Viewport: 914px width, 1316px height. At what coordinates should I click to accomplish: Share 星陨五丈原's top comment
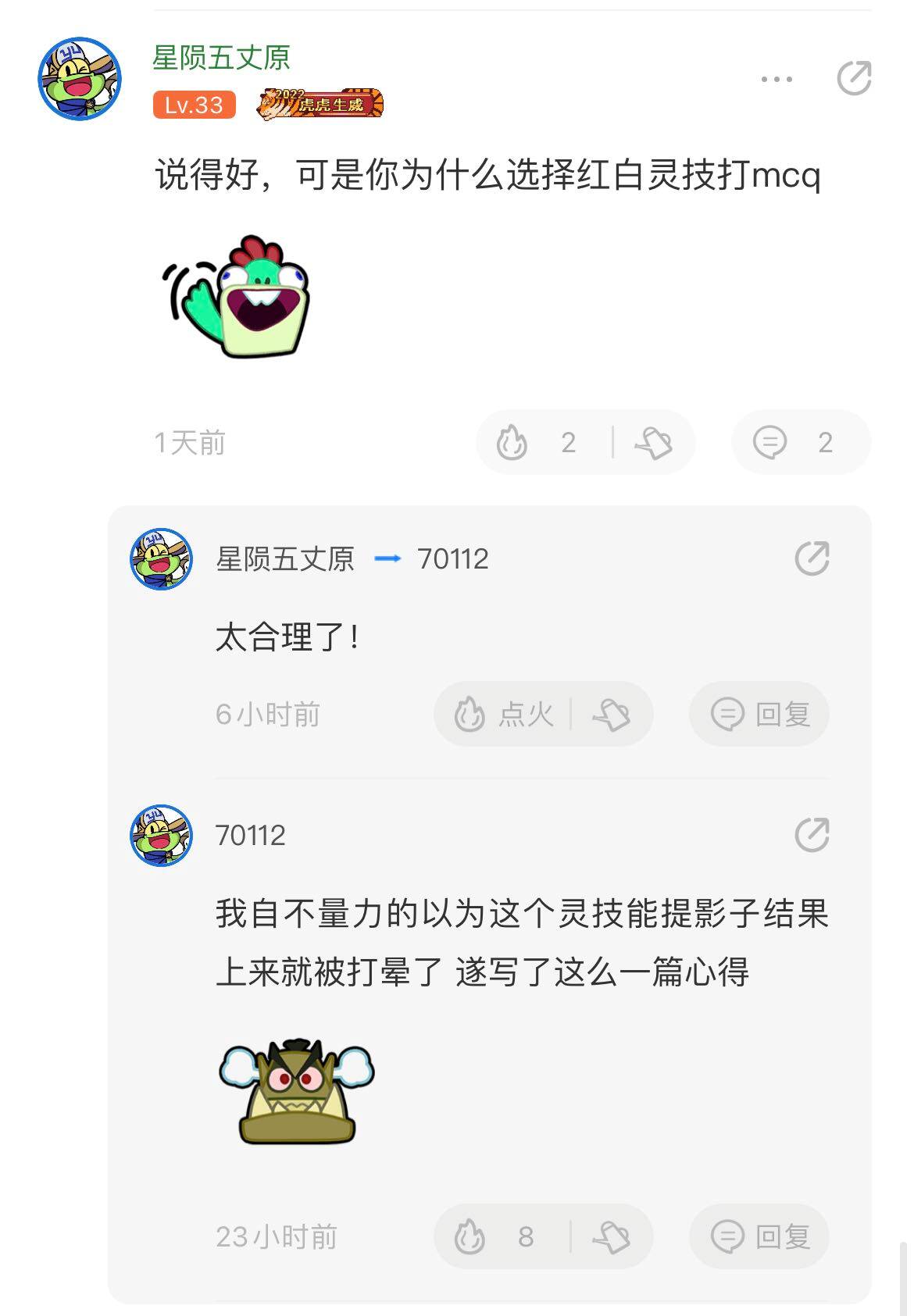click(853, 78)
